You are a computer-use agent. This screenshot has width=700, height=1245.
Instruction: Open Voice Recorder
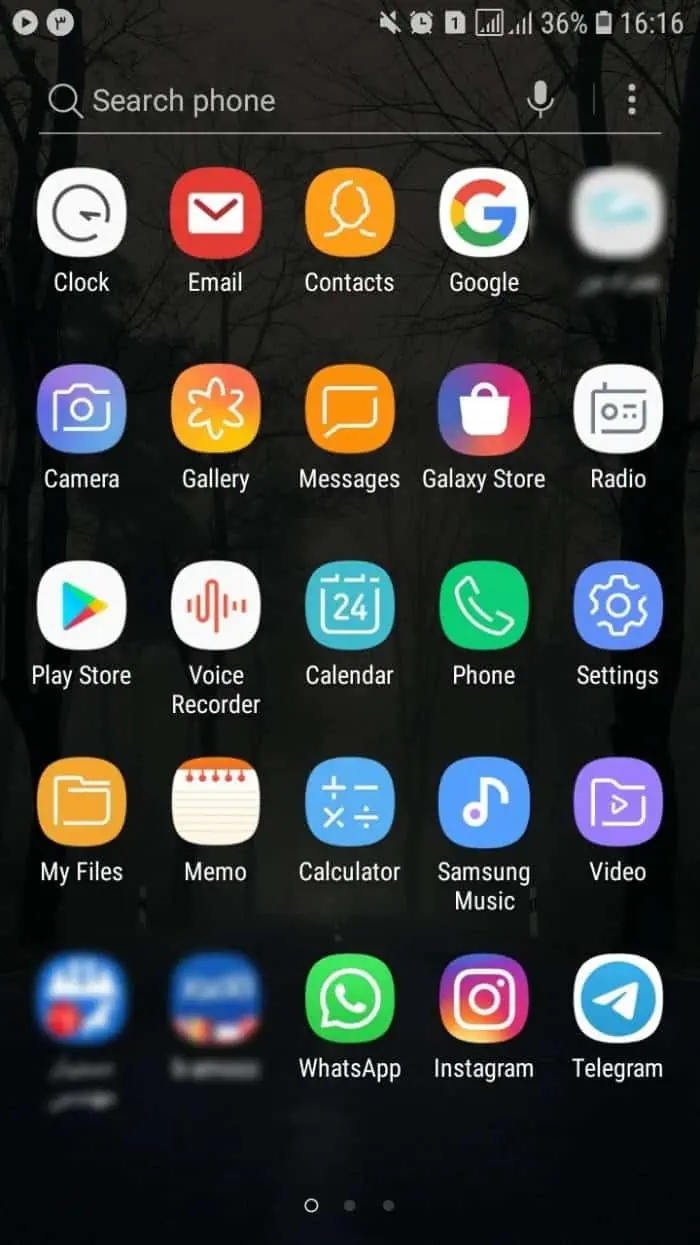(216, 606)
